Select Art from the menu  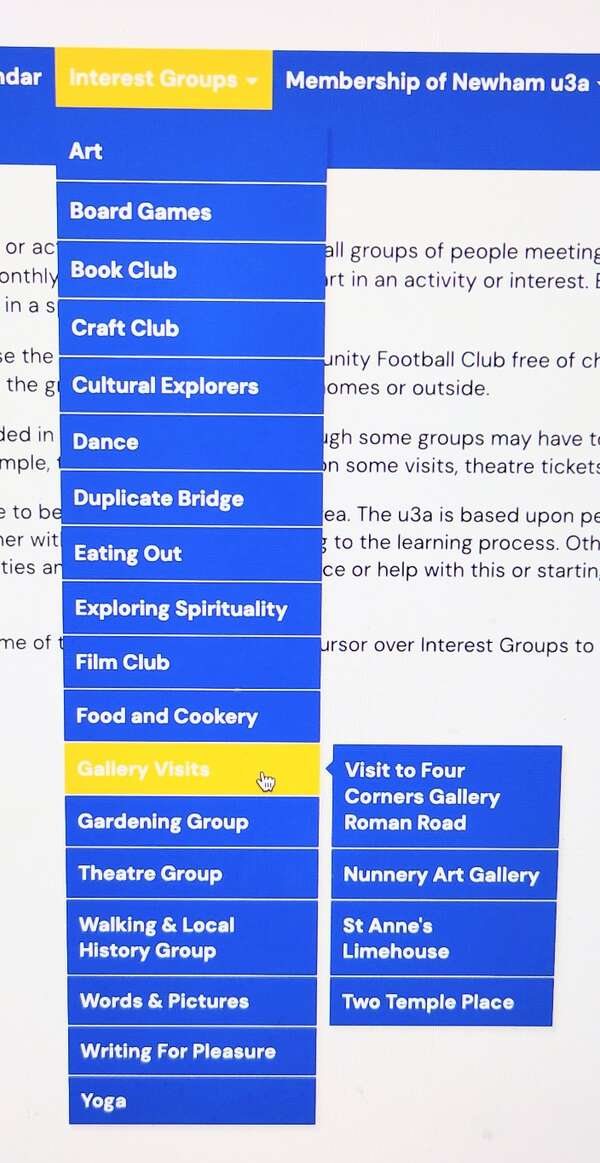tap(191, 152)
